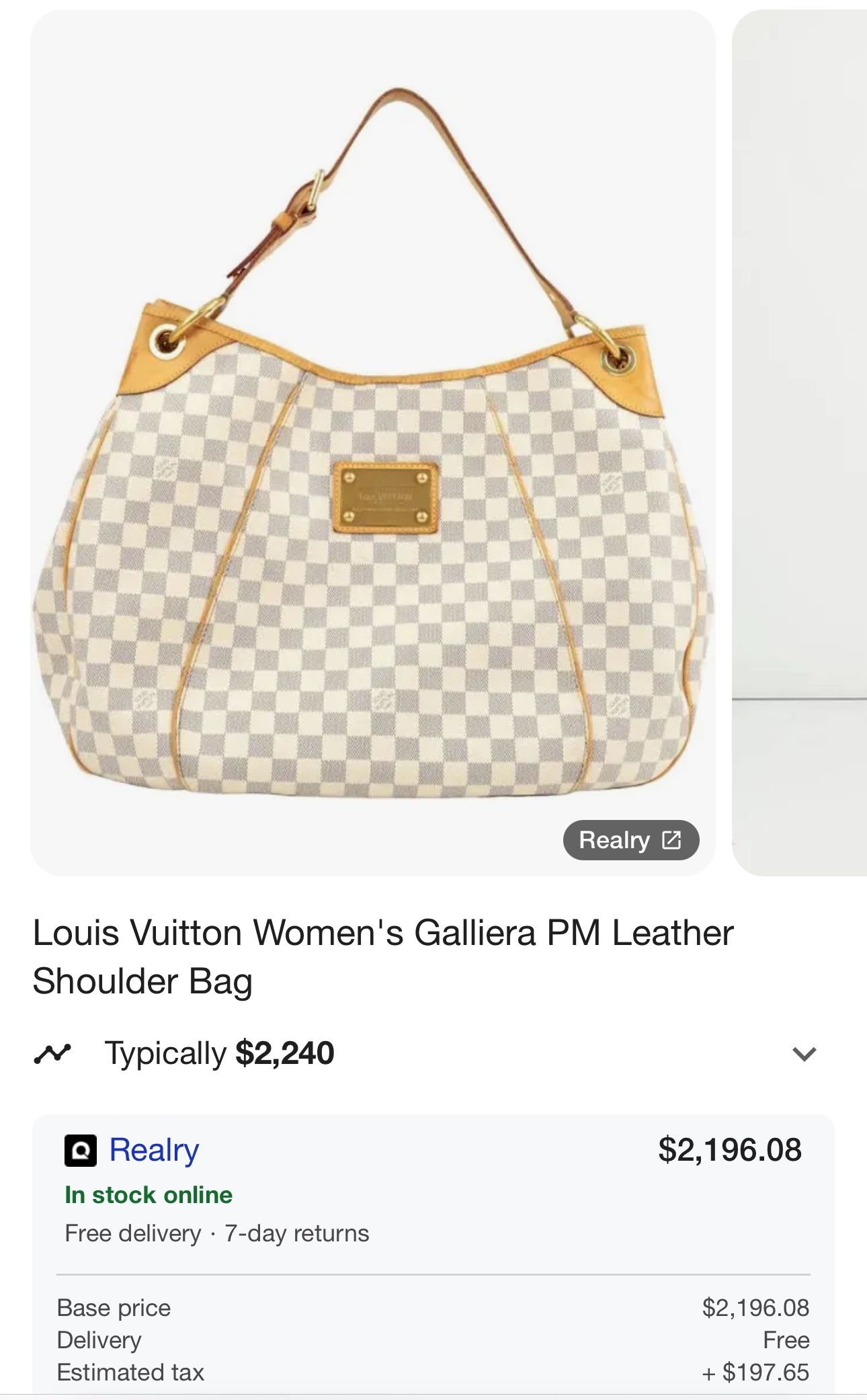
Task: Expand the Typically $2,240 price insight
Action: point(804,1053)
